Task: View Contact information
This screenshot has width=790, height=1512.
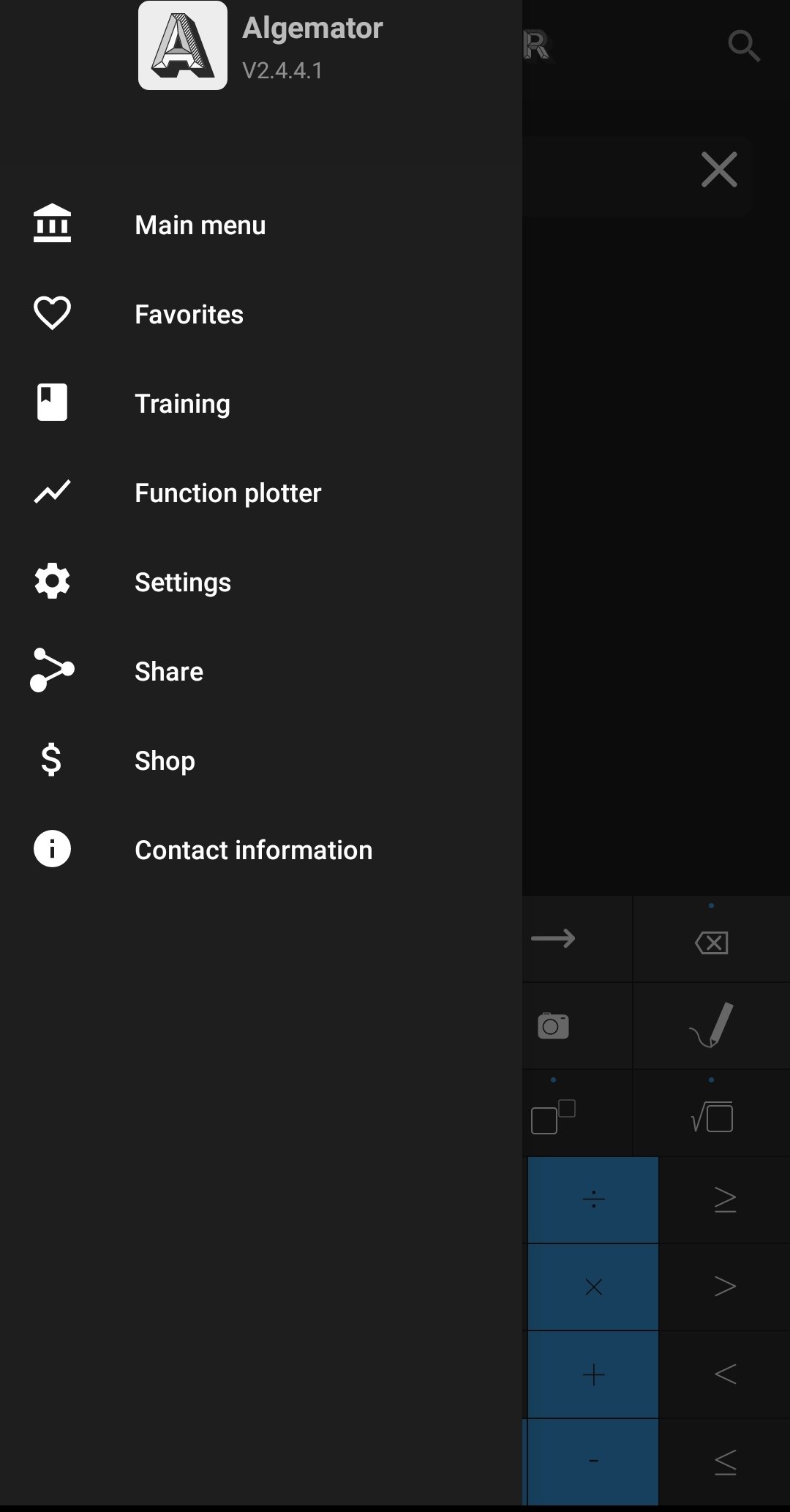Action: tap(261, 850)
